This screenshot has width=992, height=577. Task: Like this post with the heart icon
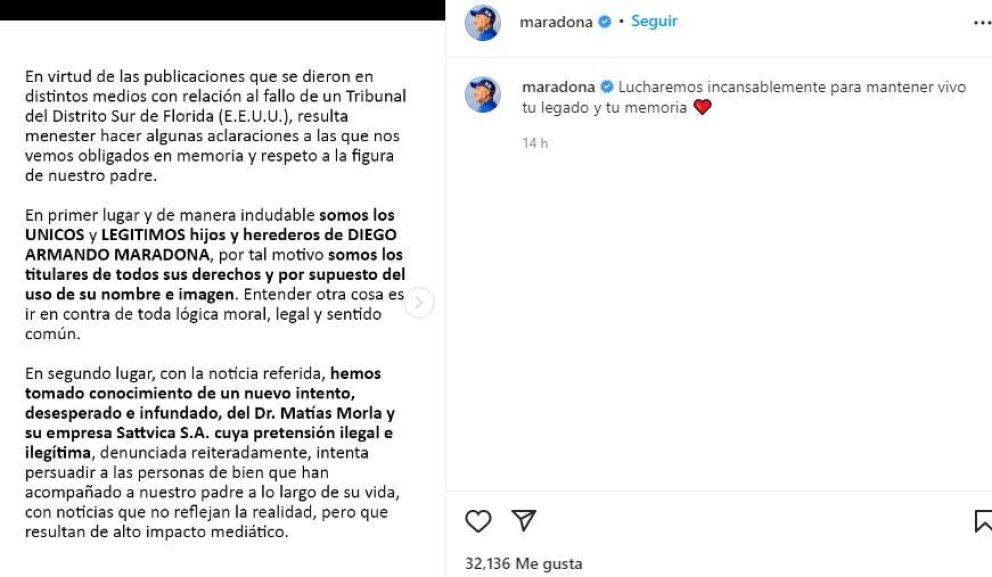click(x=479, y=521)
